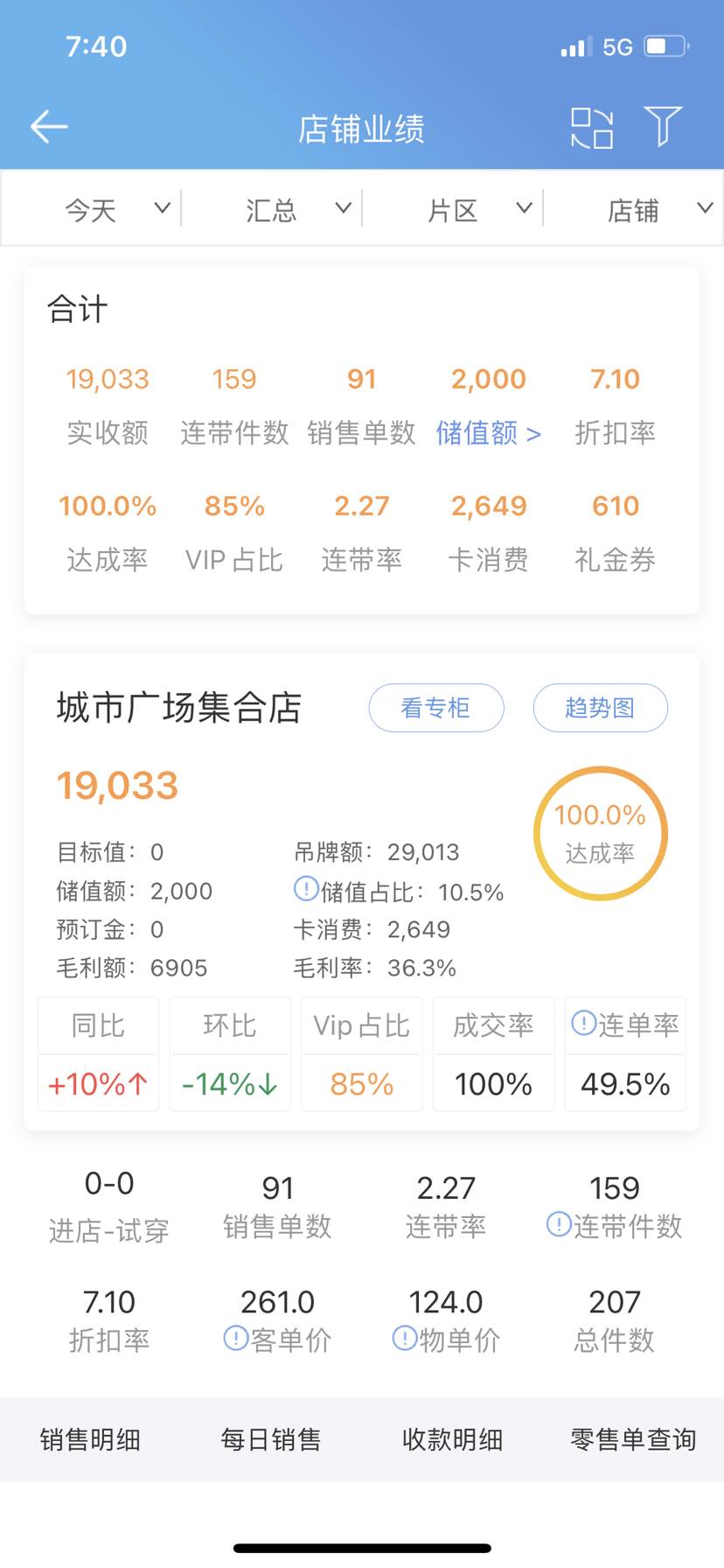Open 零售单查询 retail order lookup
Viewport: 724px width, 1568px height.
coord(633,1439)
